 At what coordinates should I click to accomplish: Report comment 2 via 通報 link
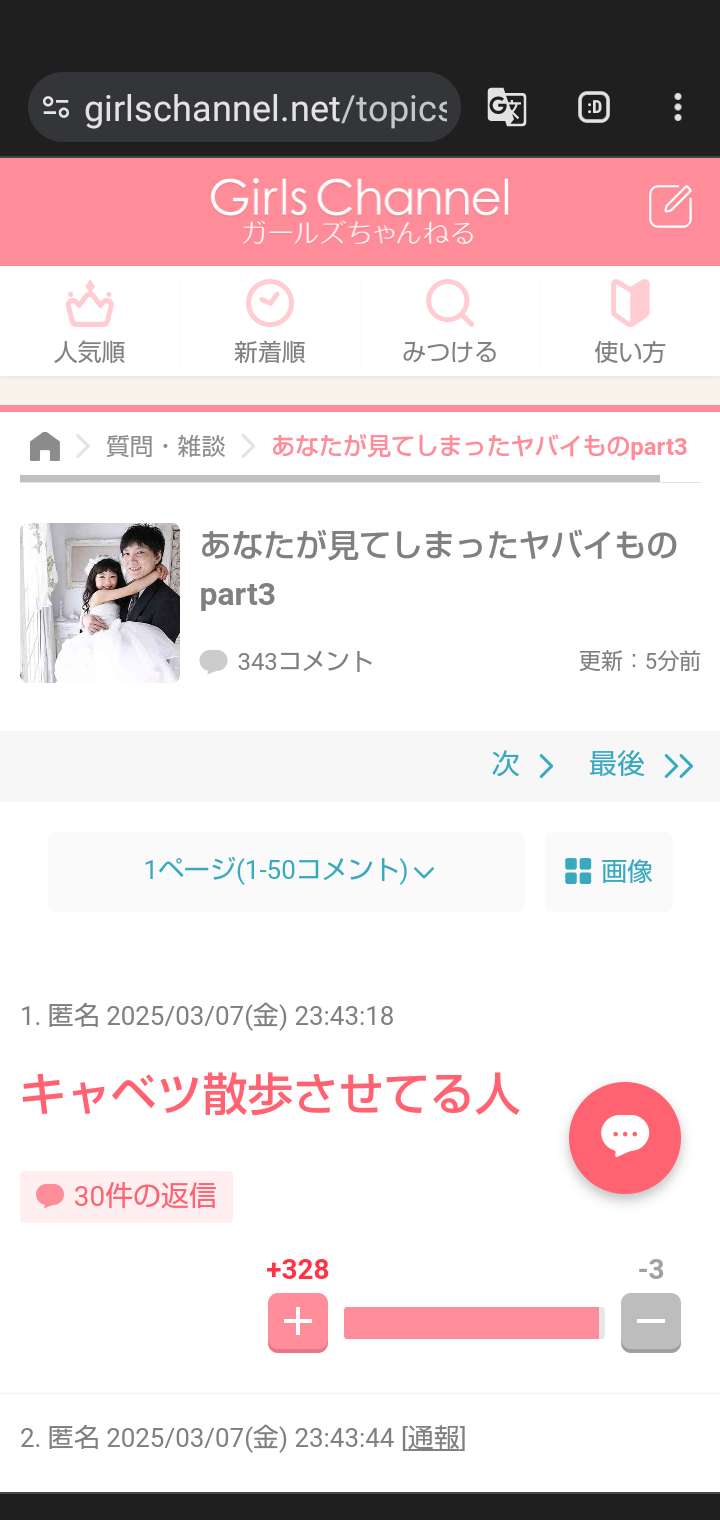pyautogui.click(x=433, y=1438)
